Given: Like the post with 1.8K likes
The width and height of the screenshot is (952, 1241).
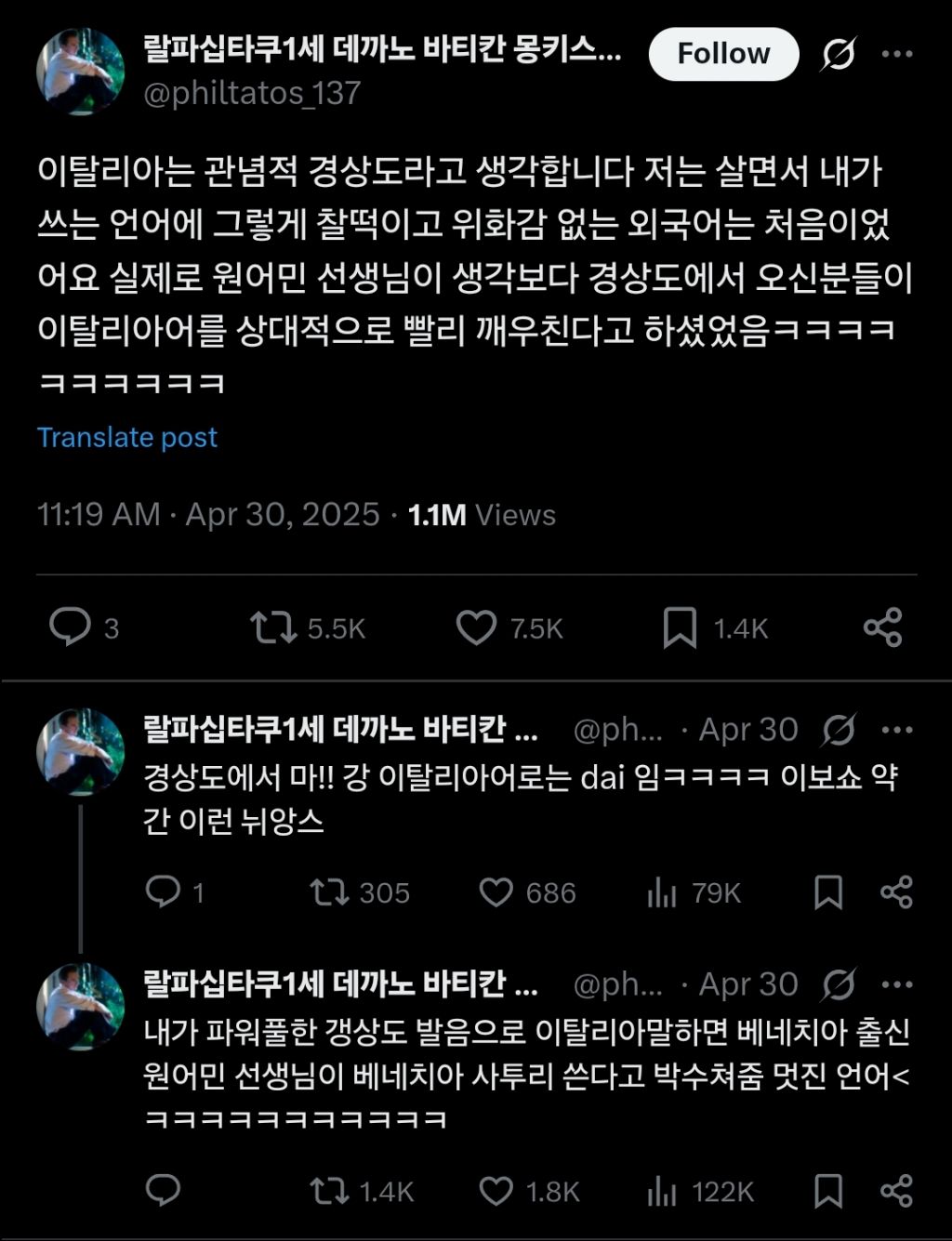Looking at the screenshot, I should (496, 1191).
